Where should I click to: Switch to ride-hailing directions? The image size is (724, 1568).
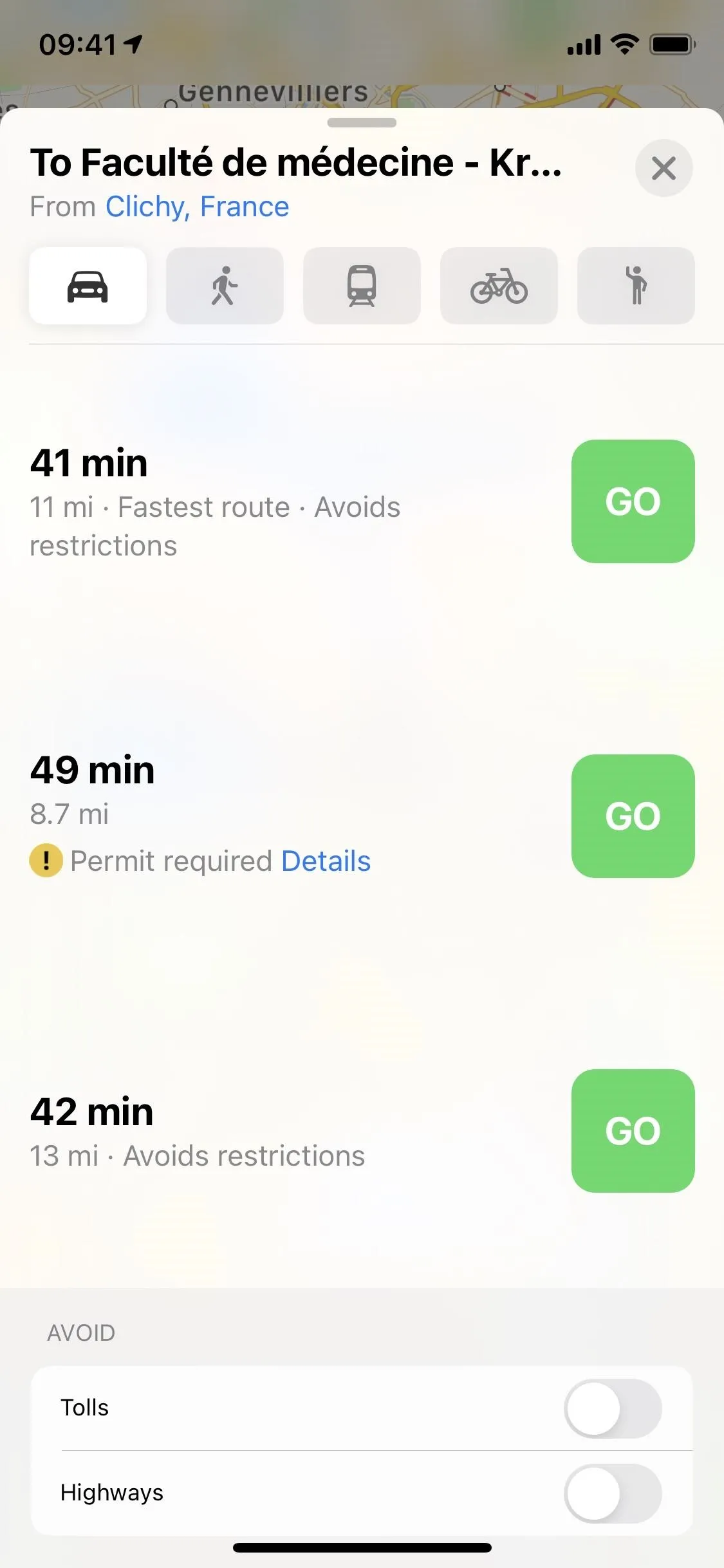636,286
